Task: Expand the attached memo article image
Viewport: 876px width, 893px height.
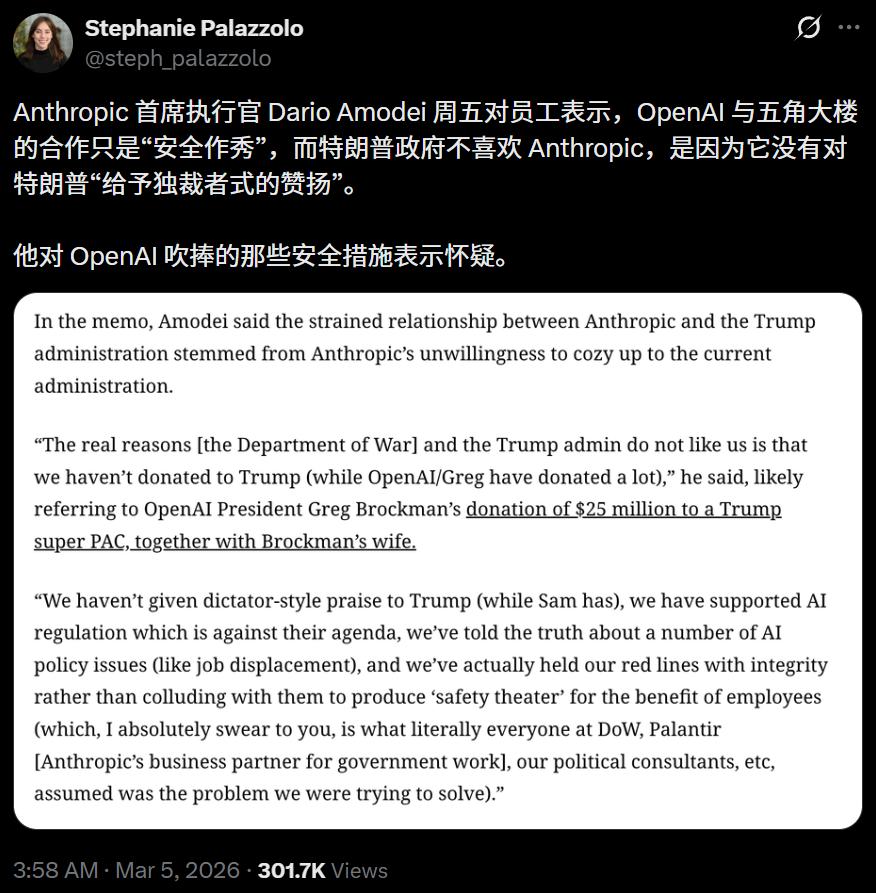Action: pyautogui.click(x=437, y=560)
